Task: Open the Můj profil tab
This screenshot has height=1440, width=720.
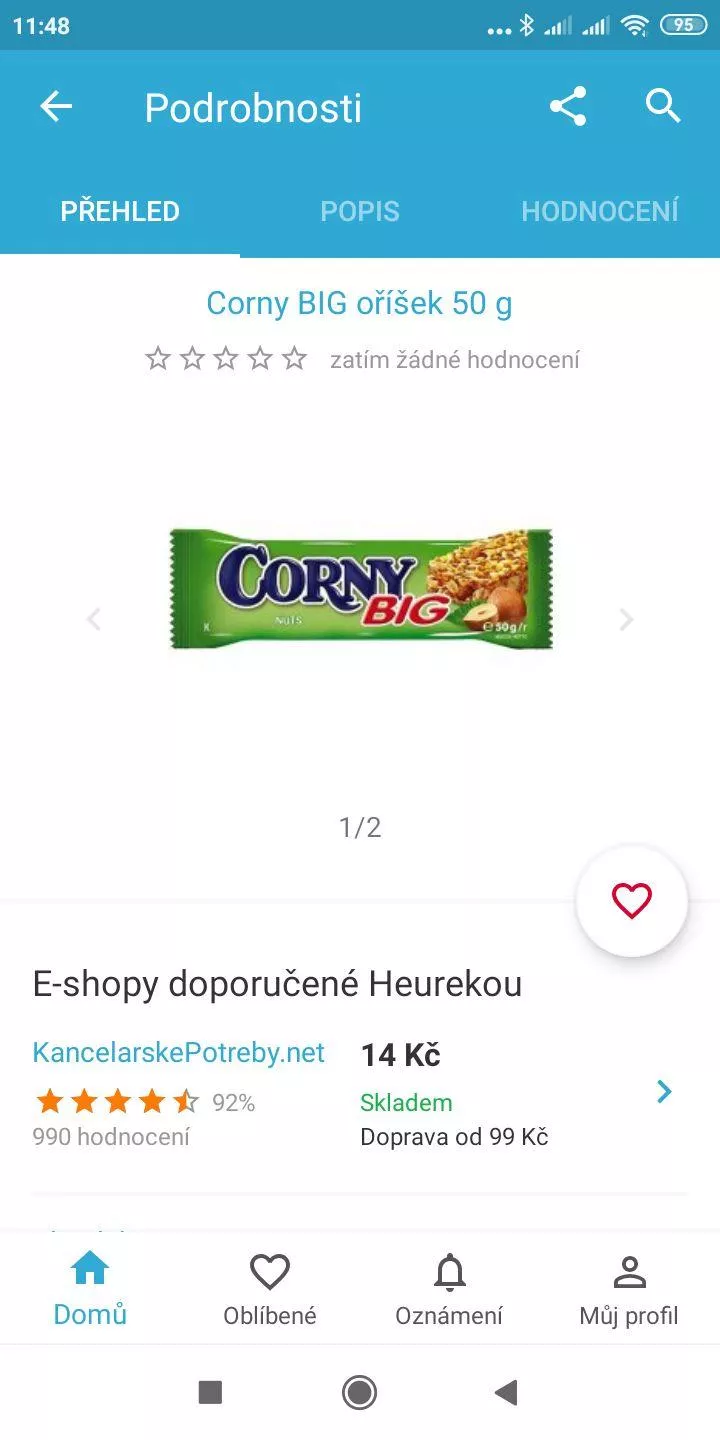Action: 629,1289
